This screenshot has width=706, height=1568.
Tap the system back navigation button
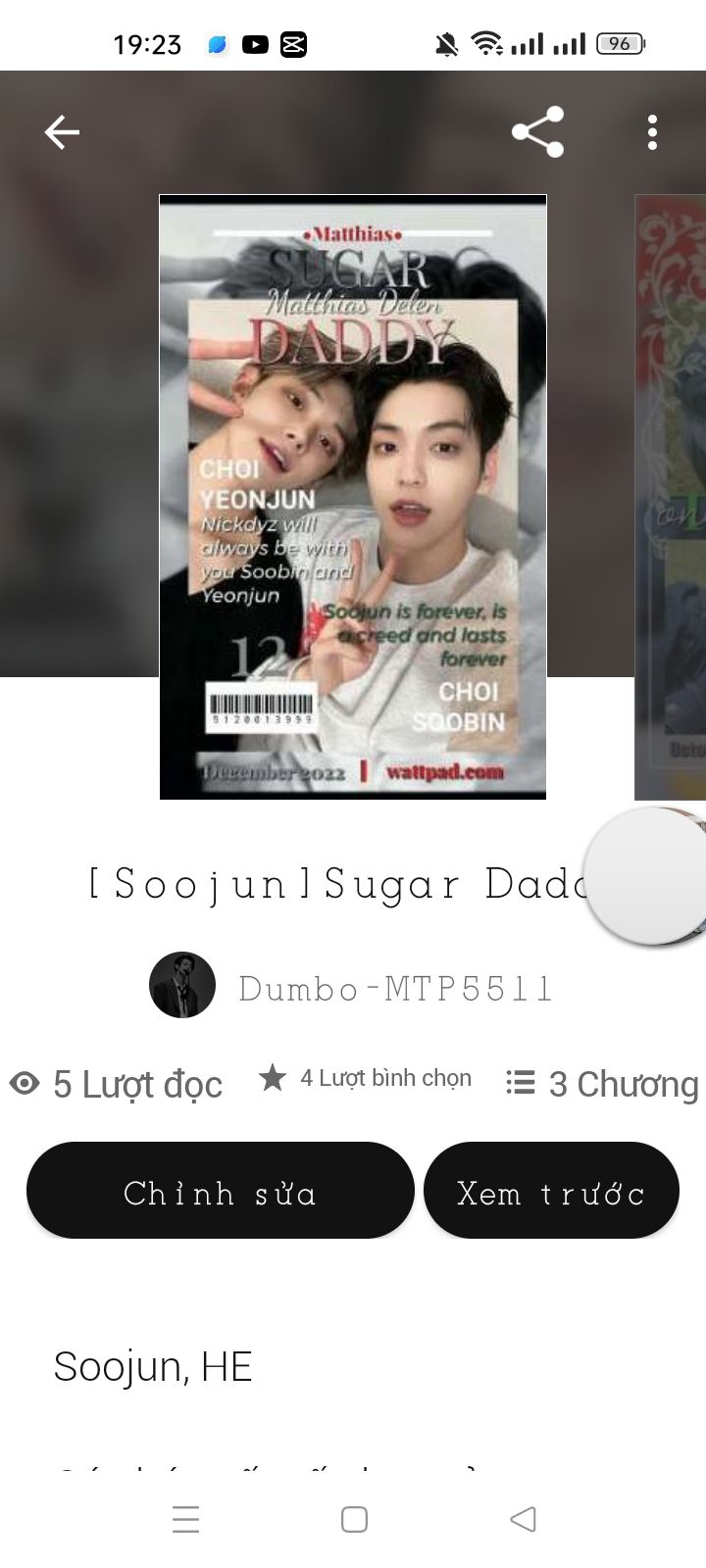[x=523, y=1519]
